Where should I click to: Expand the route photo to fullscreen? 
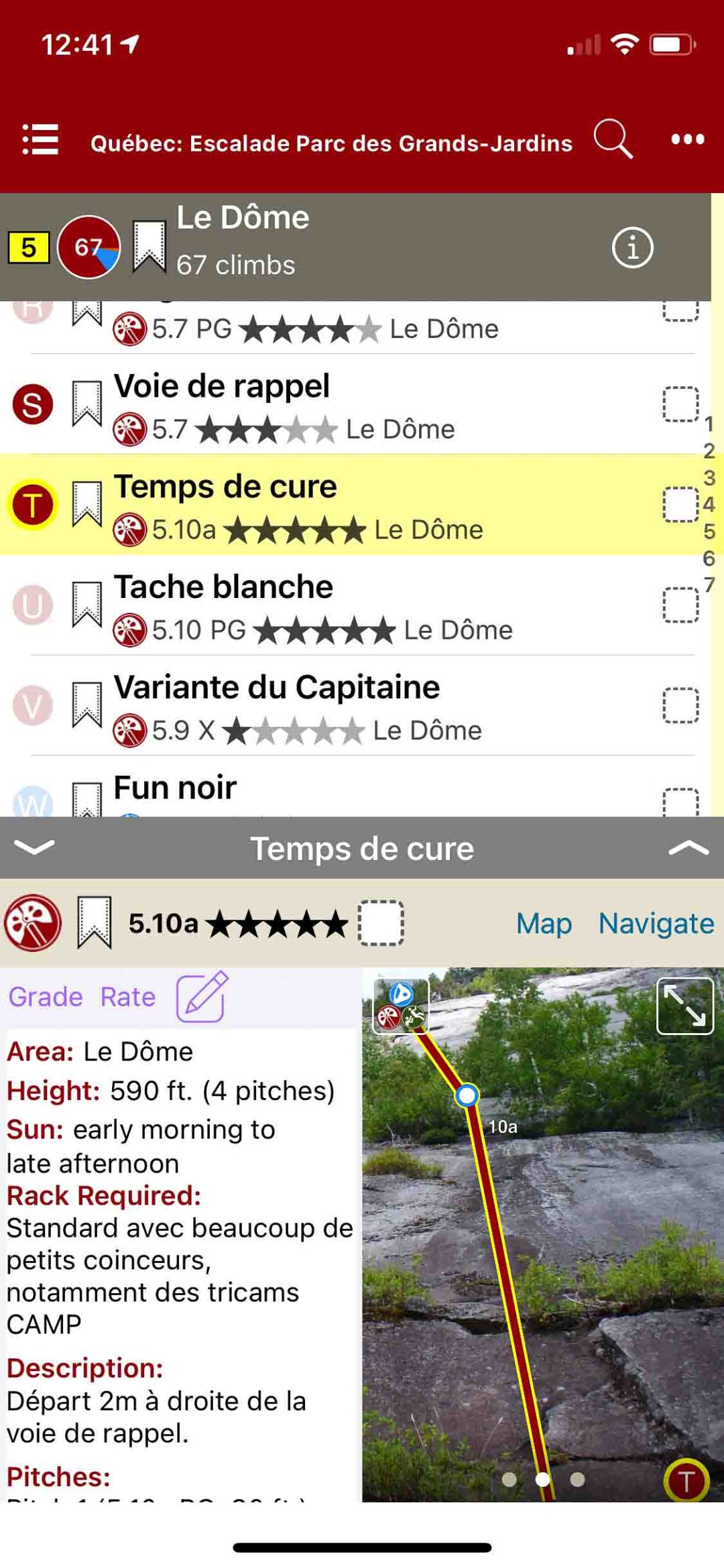tap(684, 1006)
